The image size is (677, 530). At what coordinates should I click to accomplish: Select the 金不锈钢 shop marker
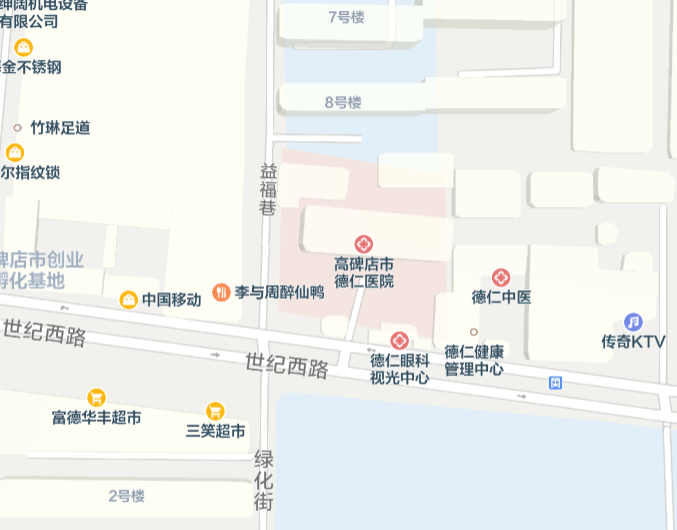click(x=23, y=47)
